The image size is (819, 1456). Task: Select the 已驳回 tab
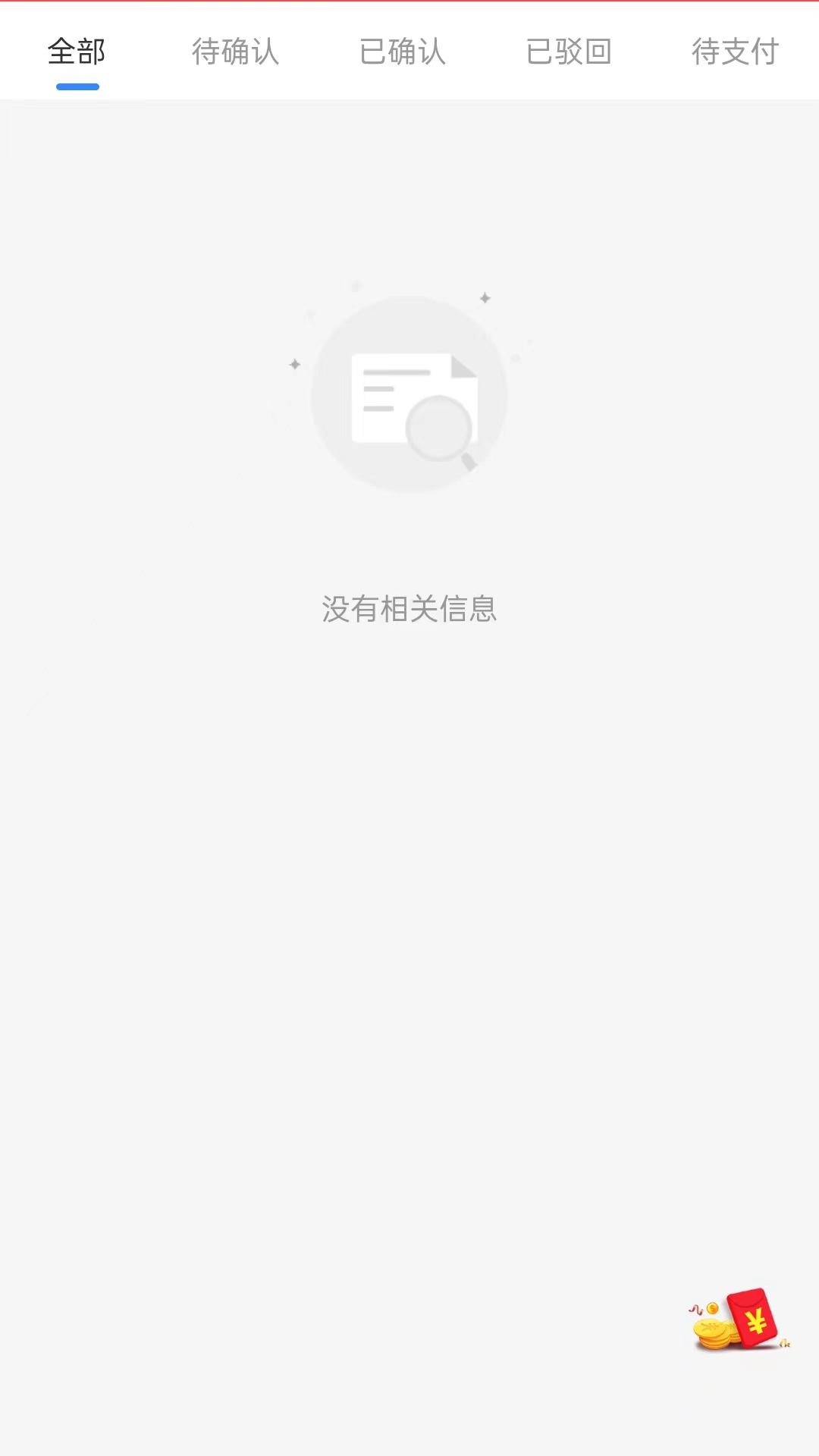coord(570,51)
